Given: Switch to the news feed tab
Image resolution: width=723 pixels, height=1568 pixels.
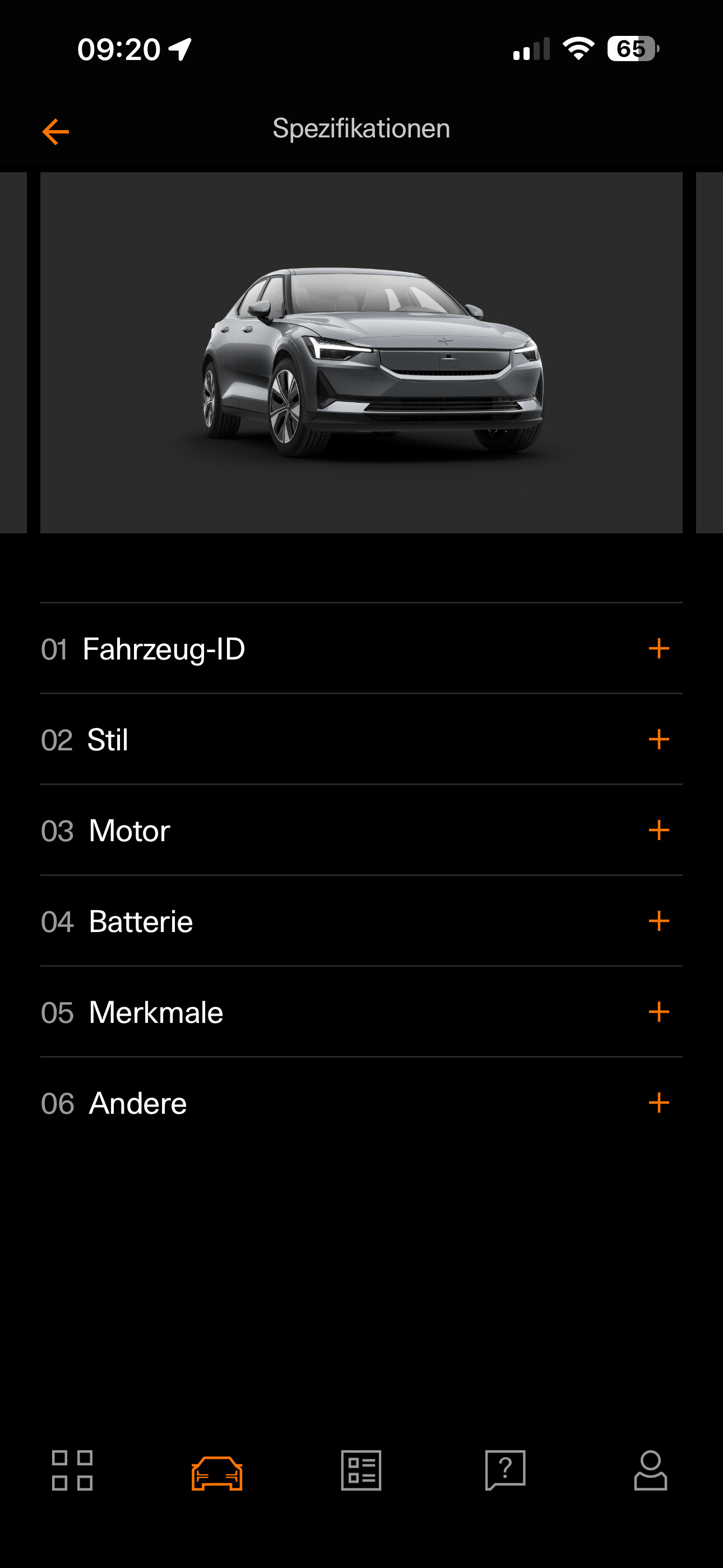Looking at the screenshot, I should click(361, 1470).
